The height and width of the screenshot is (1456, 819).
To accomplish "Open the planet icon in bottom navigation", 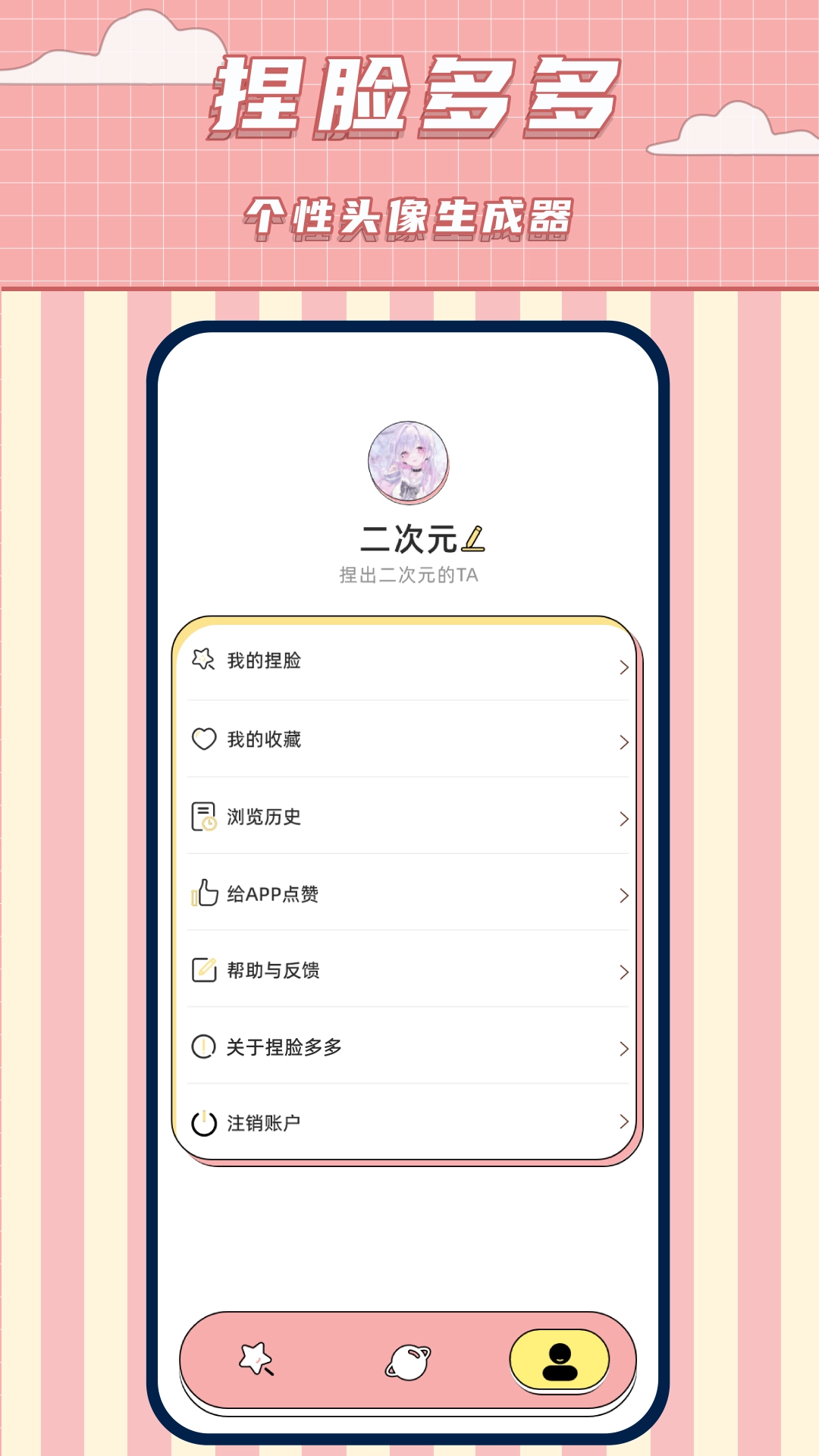I will click(408, 1363).
